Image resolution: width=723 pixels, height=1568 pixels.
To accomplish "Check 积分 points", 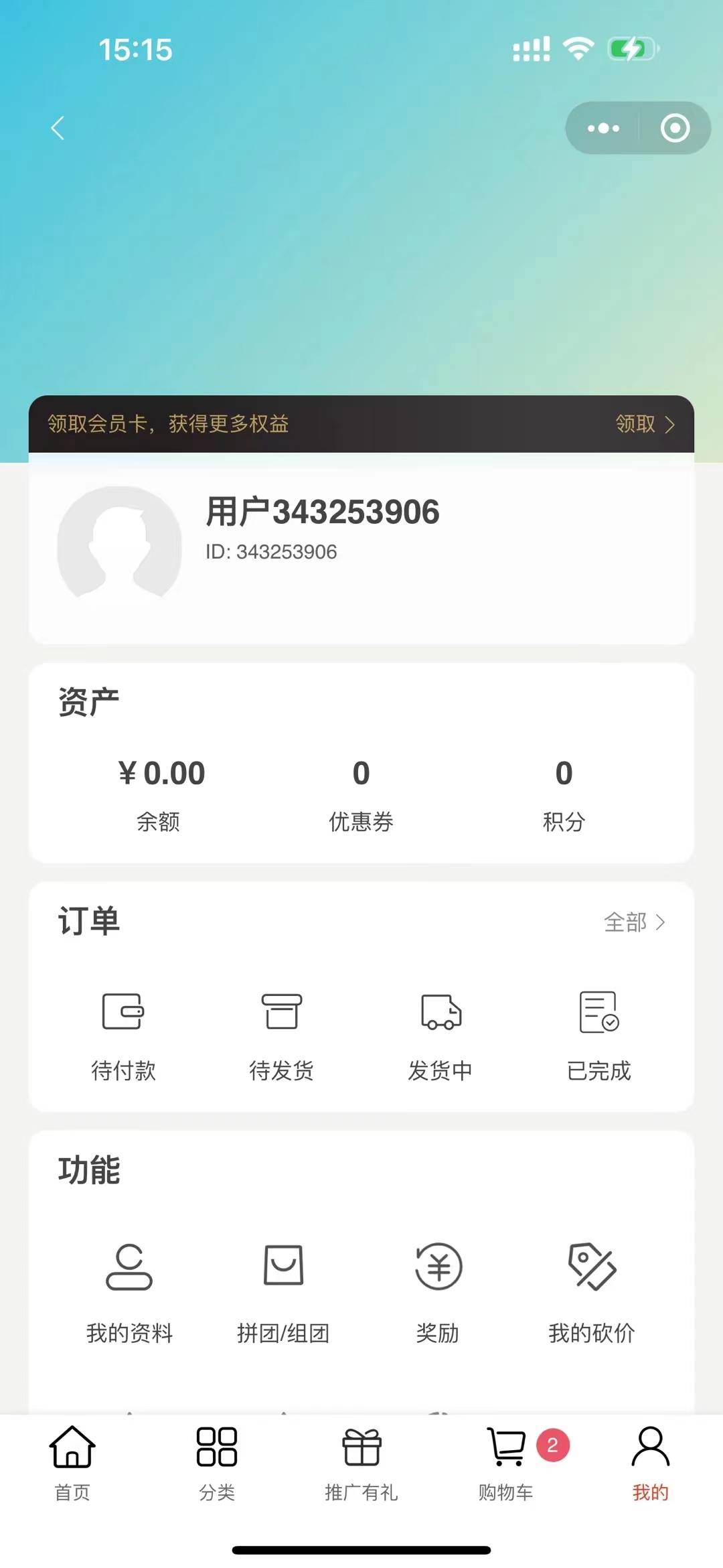I will pos(564,794).
